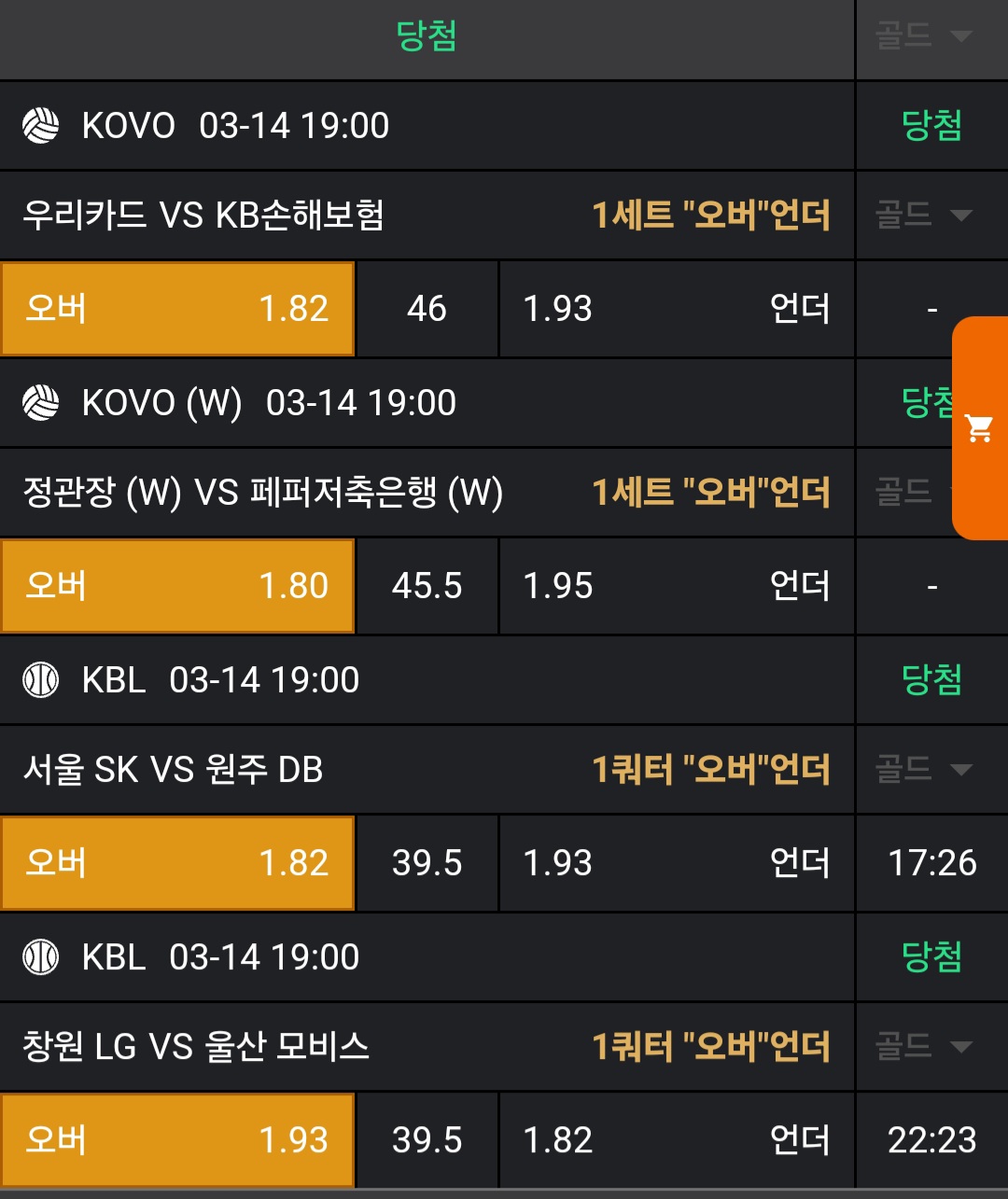The width and height of the screenshot is (1008, 1199).
Task: Open 골드 dropdown for 서울 SK VS 원주 DB
Action: tap(923, 770)
